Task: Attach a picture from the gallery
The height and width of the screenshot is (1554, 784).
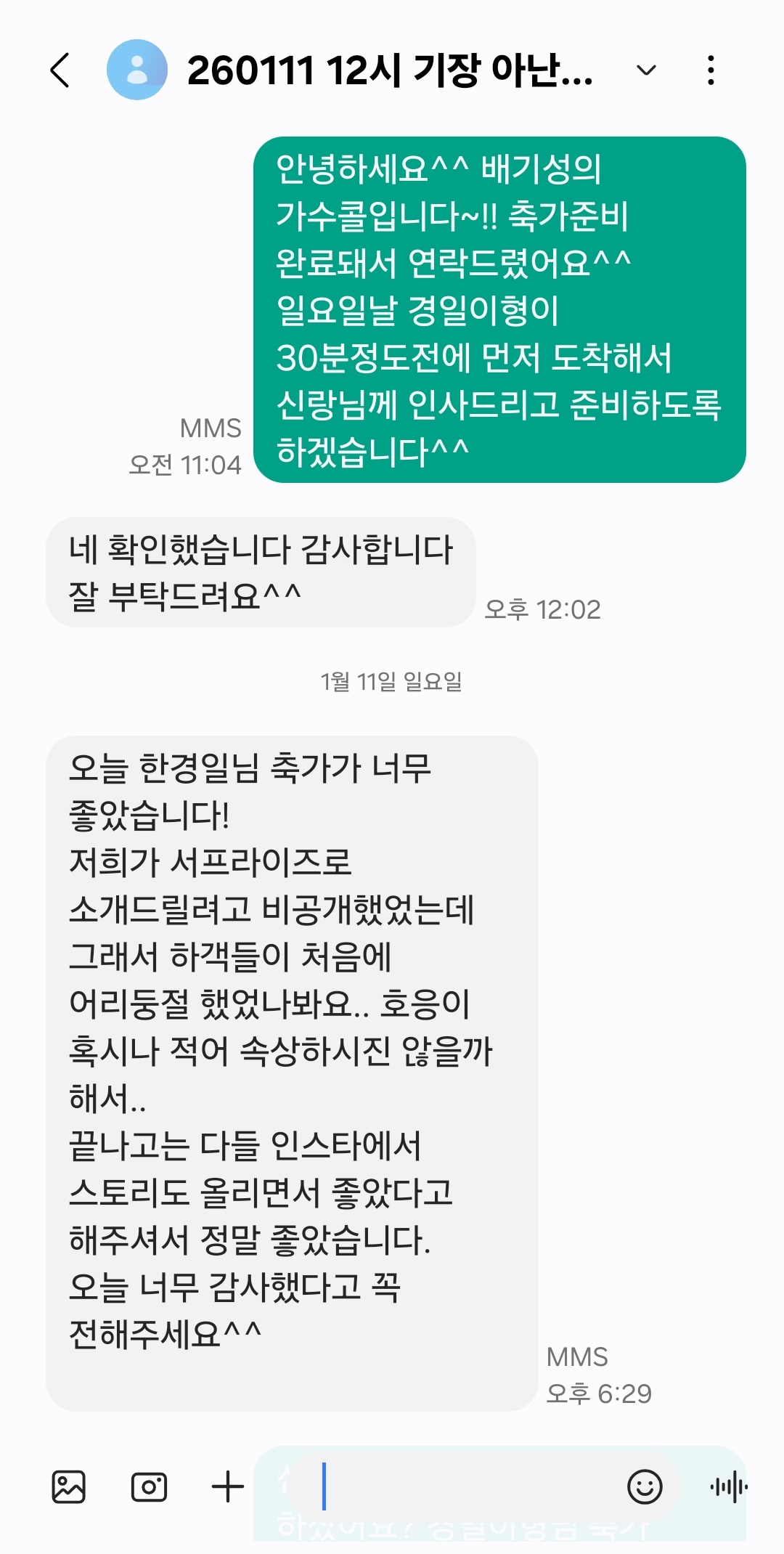Action: pos(69,1486)
